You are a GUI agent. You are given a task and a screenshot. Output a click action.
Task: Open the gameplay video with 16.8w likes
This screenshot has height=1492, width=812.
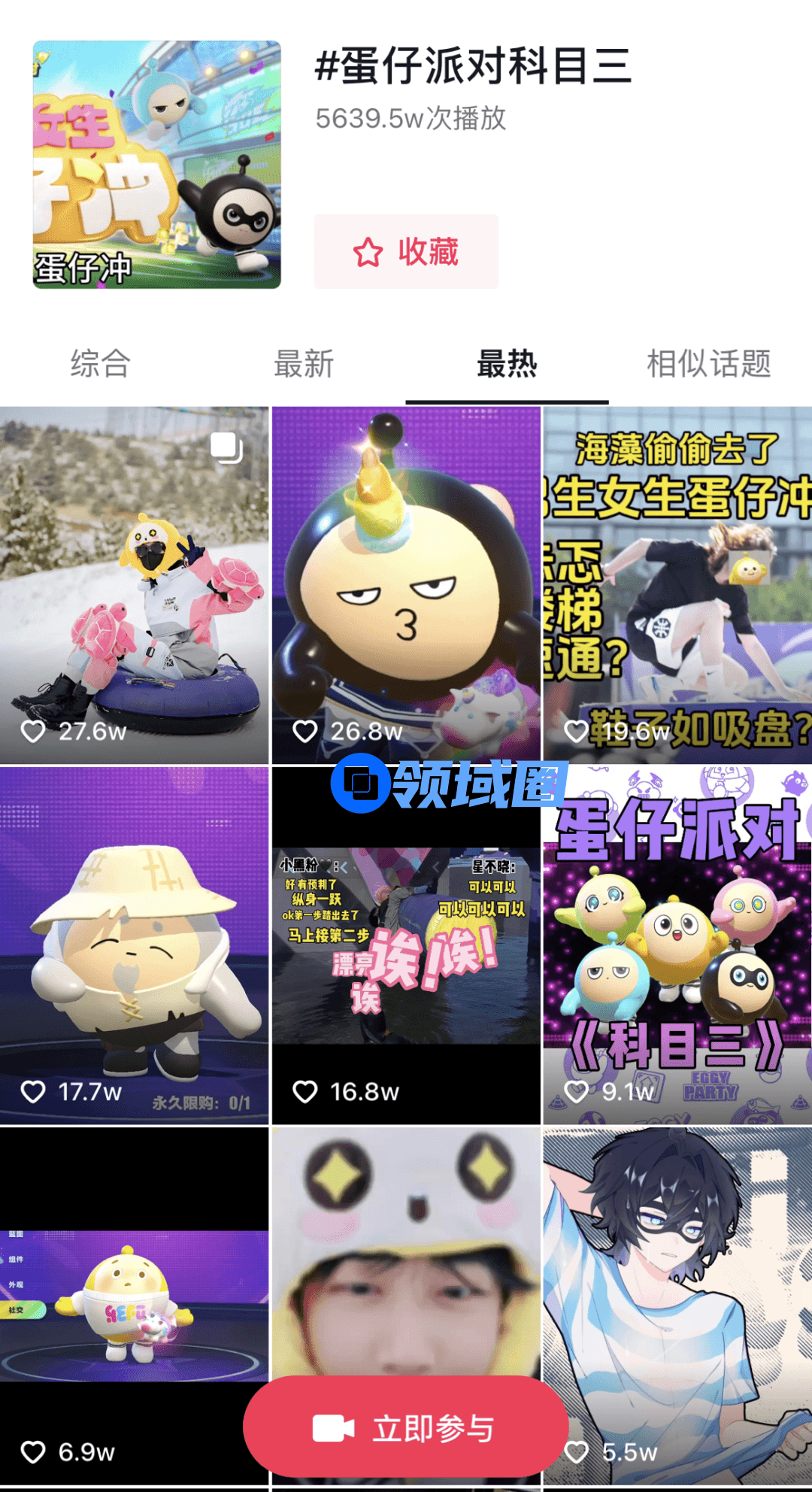pyautogui.click(x=406, y=945)
